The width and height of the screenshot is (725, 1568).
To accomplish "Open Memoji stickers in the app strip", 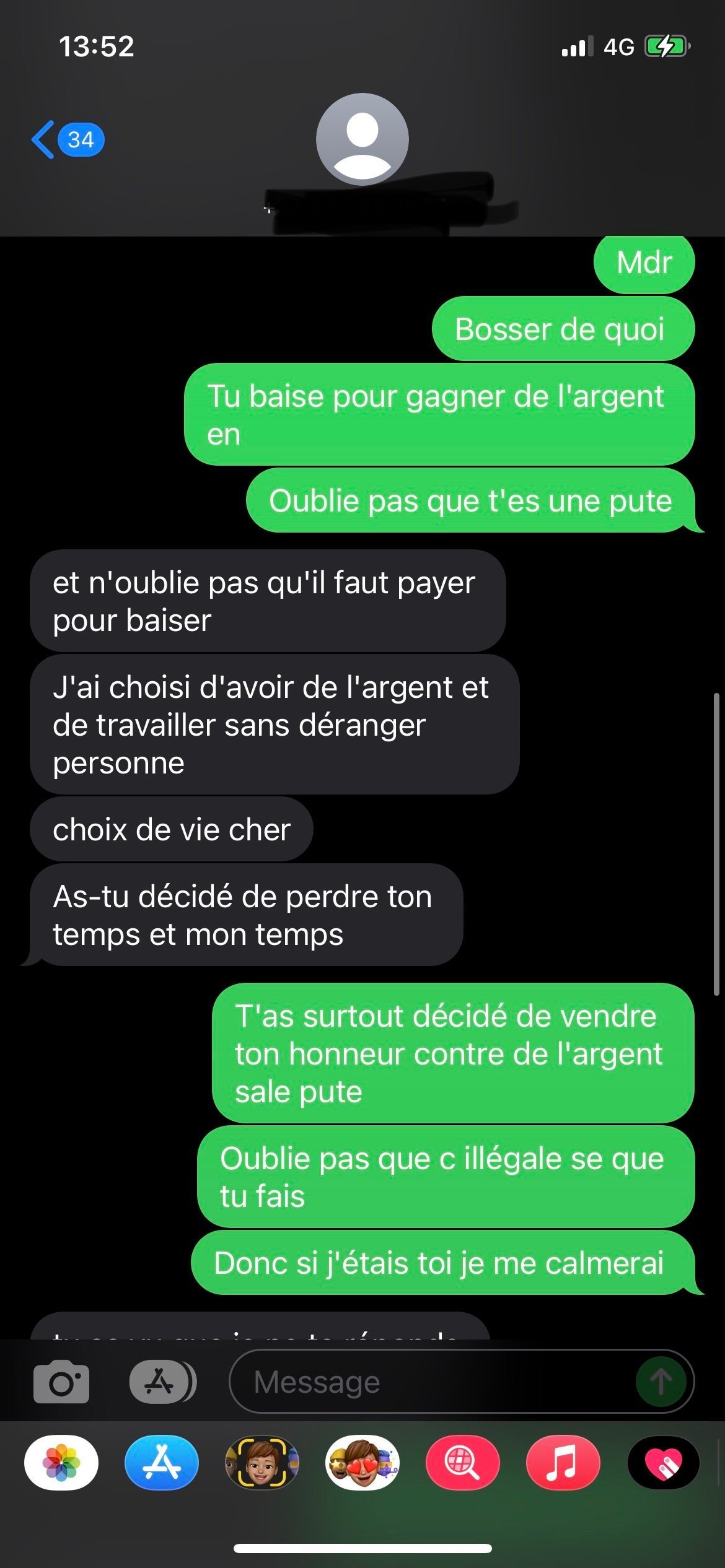I will [362, 1463].
